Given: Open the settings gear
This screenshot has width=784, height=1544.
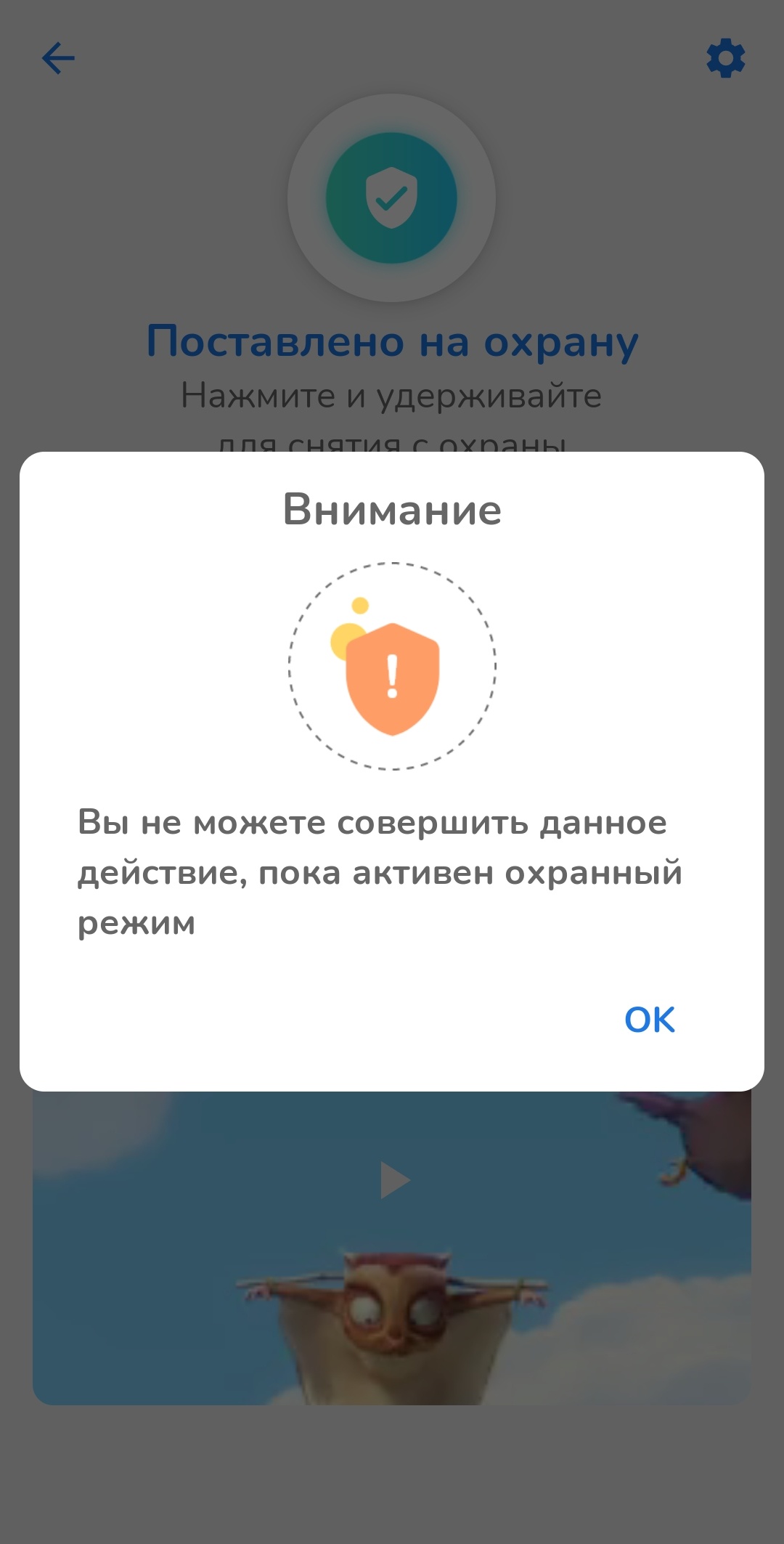Looking at the screenshot, I should [726, 58].
